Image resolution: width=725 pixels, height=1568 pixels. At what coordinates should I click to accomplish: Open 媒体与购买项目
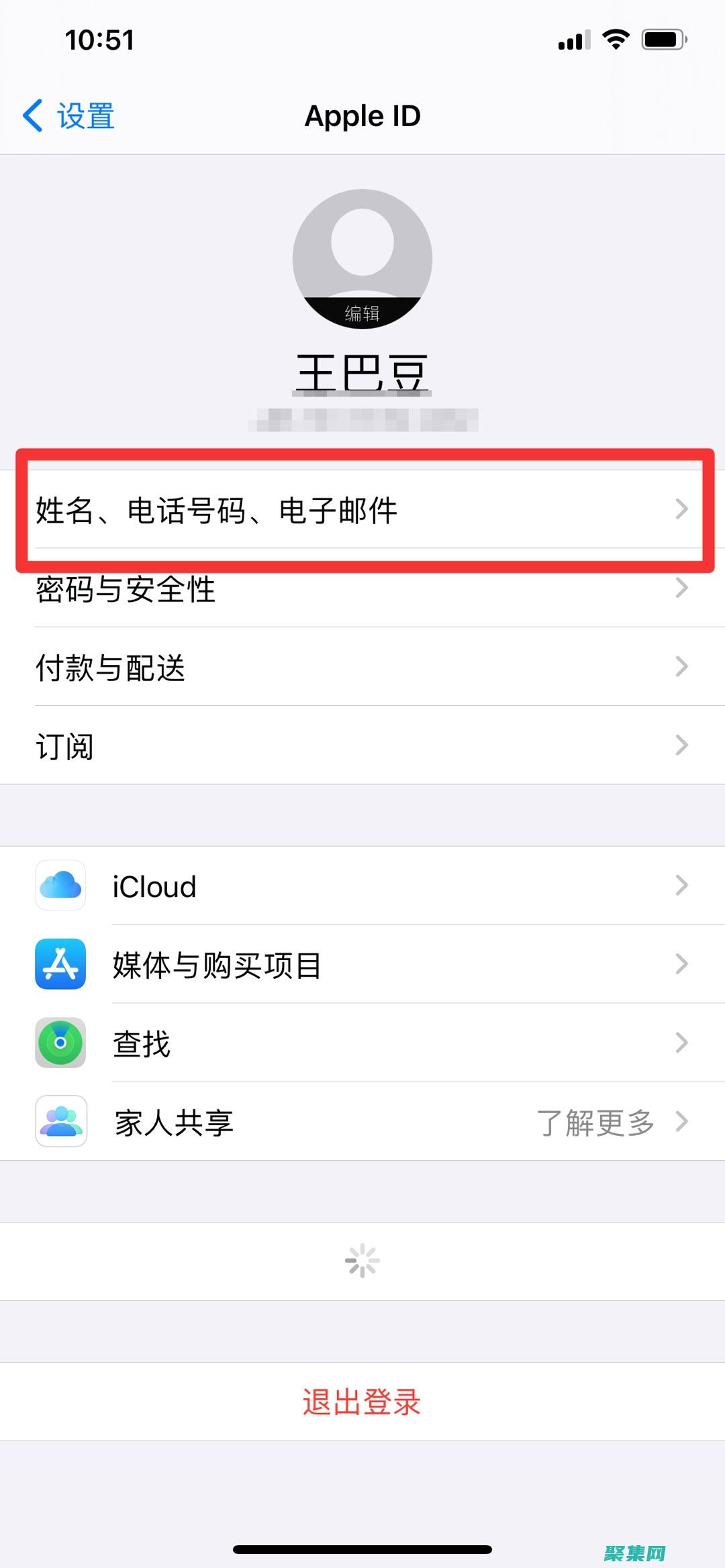[x=362, y=965]
